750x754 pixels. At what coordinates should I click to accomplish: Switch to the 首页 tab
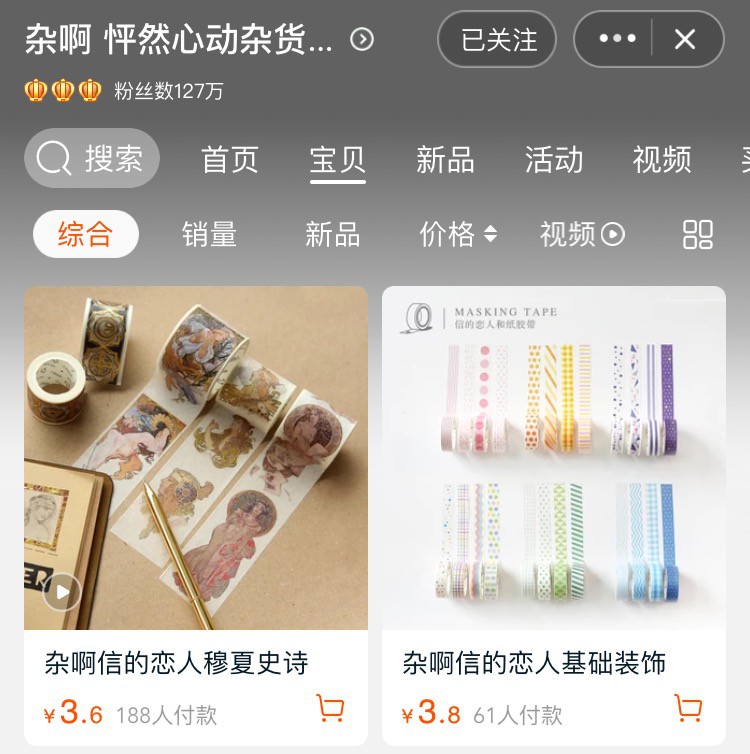(x=230, y=159)
